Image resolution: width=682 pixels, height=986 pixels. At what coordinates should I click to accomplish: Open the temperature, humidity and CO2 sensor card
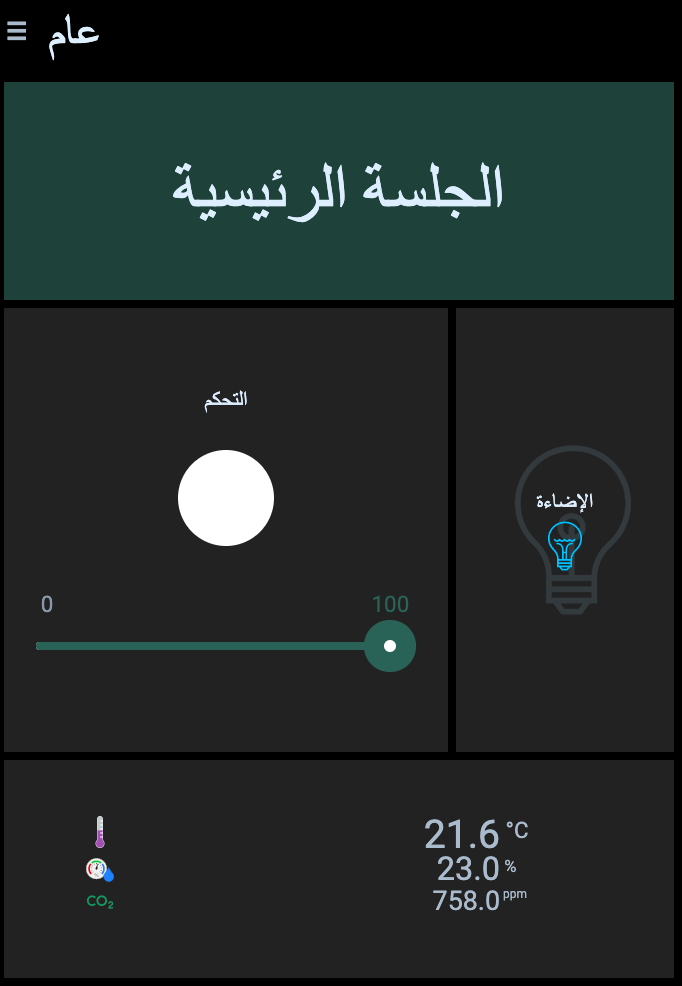click(x=339, y=868)
